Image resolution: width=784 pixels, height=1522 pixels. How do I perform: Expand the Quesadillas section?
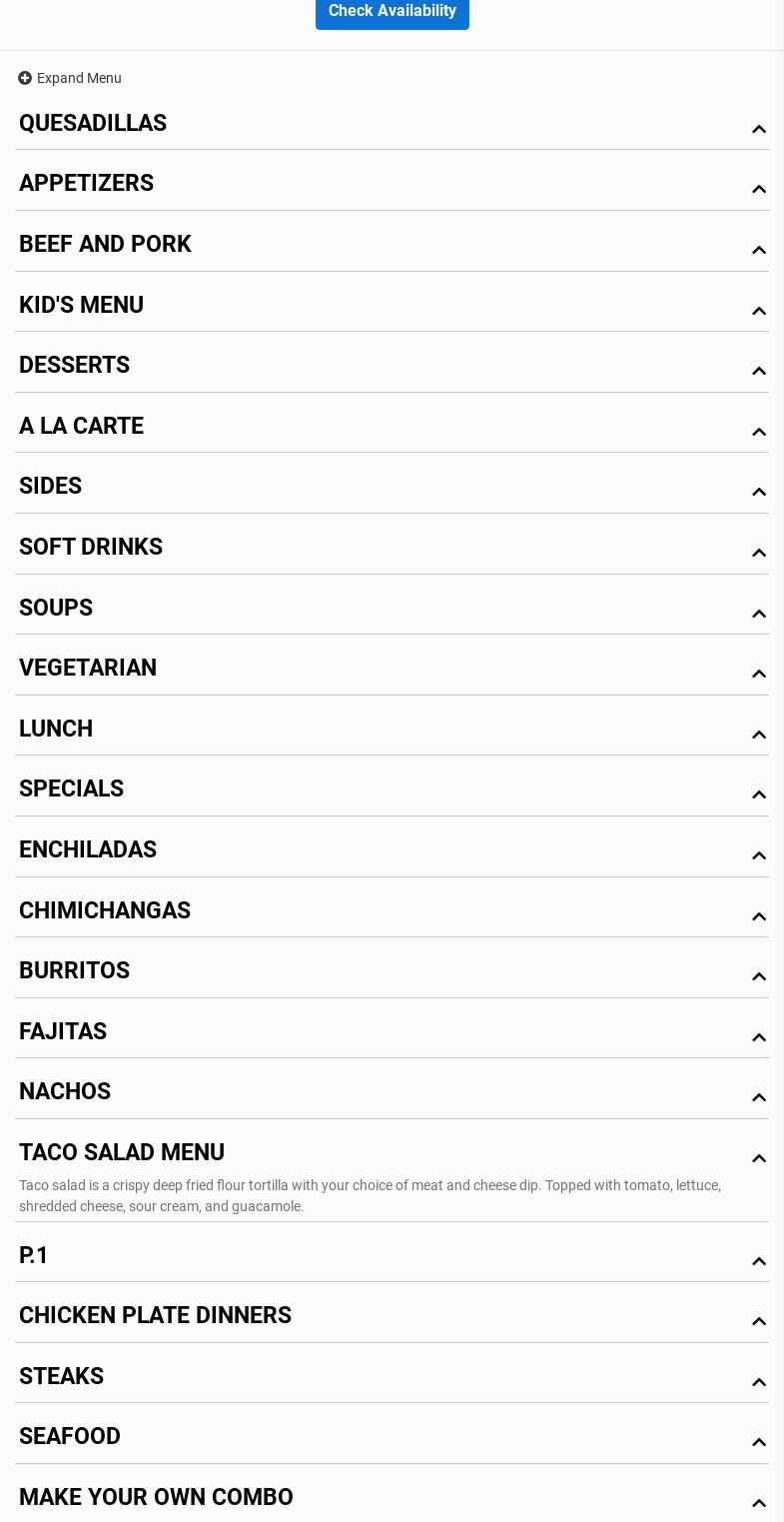[392, 124]
